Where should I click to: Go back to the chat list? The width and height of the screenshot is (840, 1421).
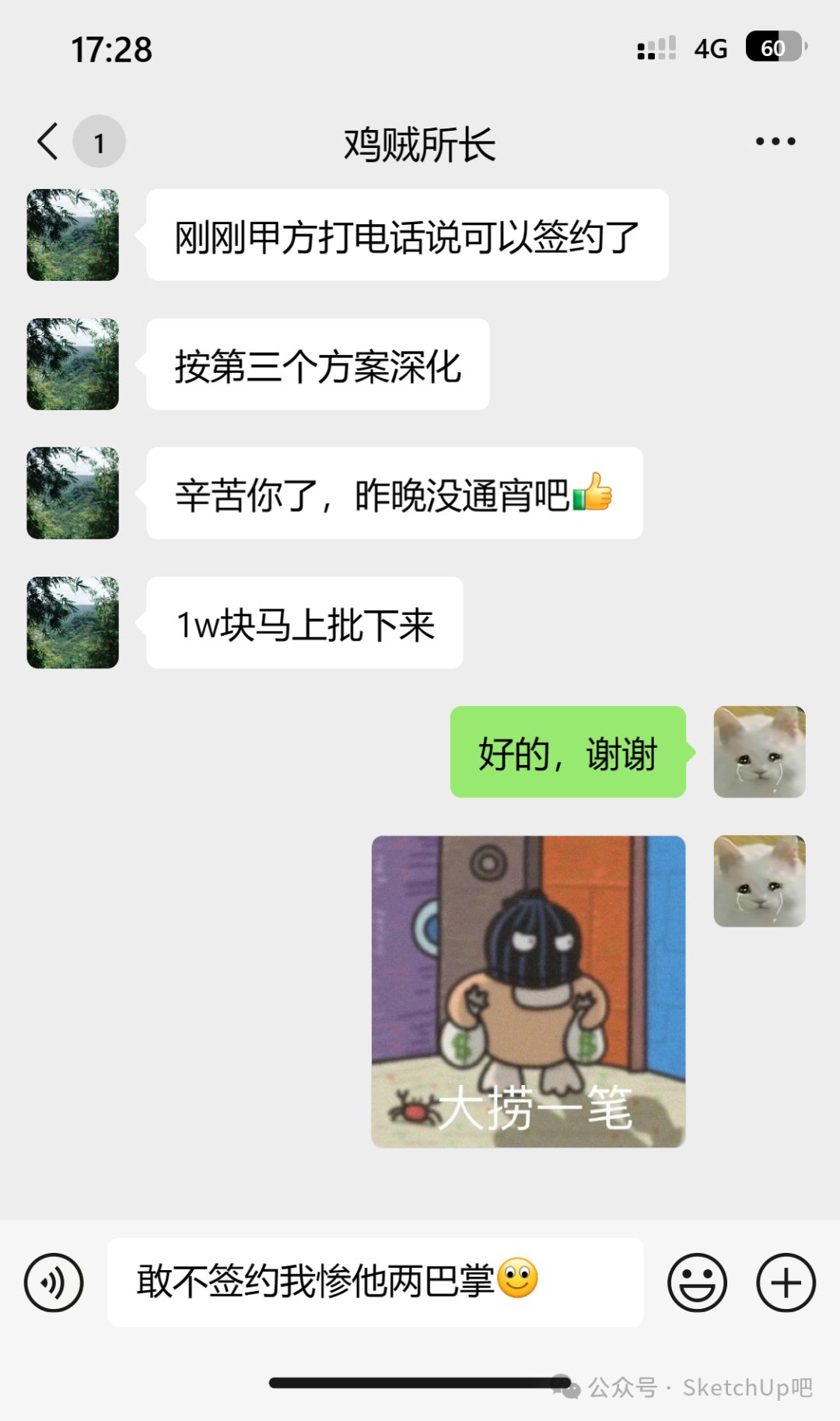point(48,142)
